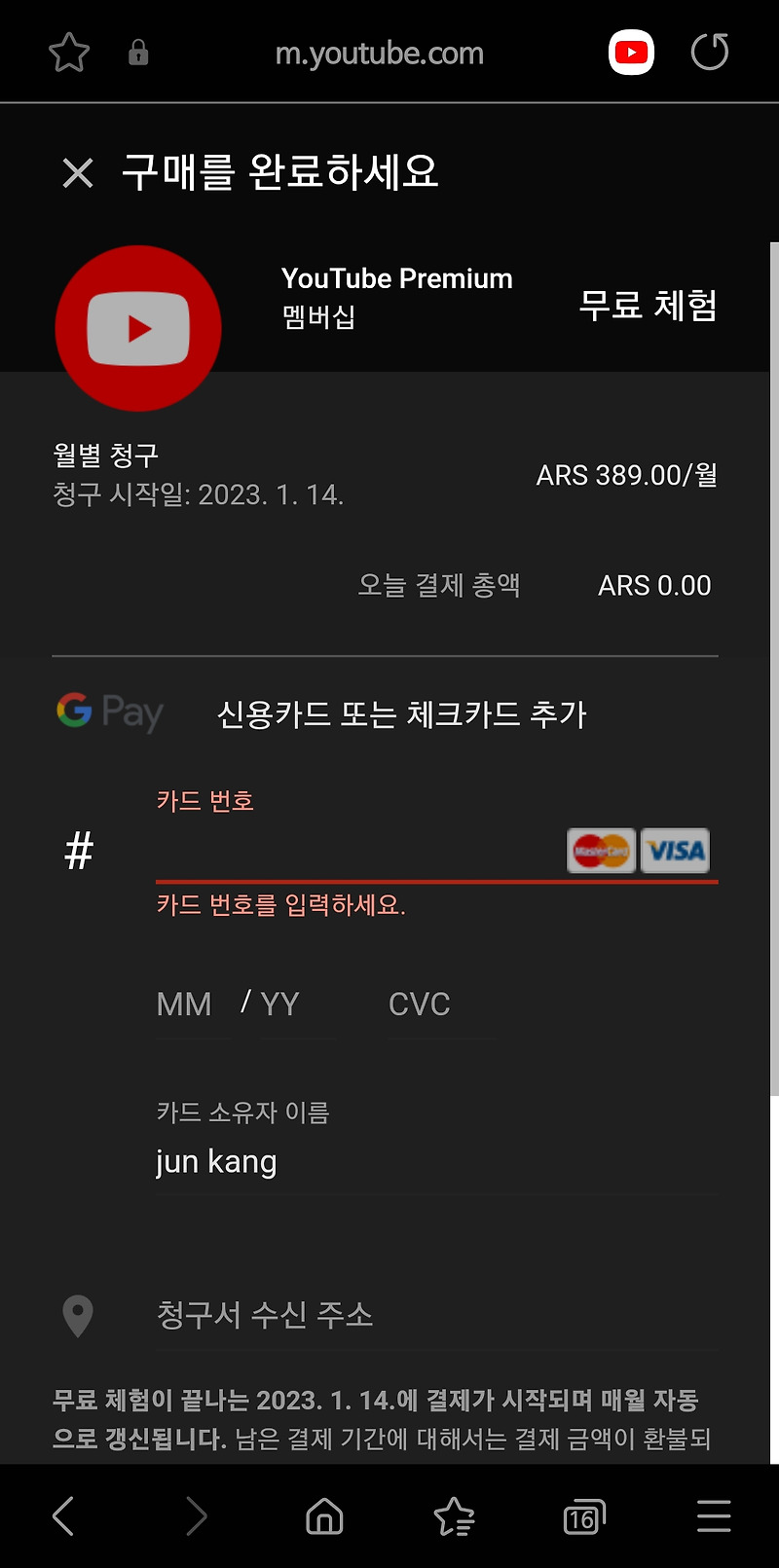Tap the forward navigation arrow
Viewport: 779px width, 1568px height.
[197, 1515]
